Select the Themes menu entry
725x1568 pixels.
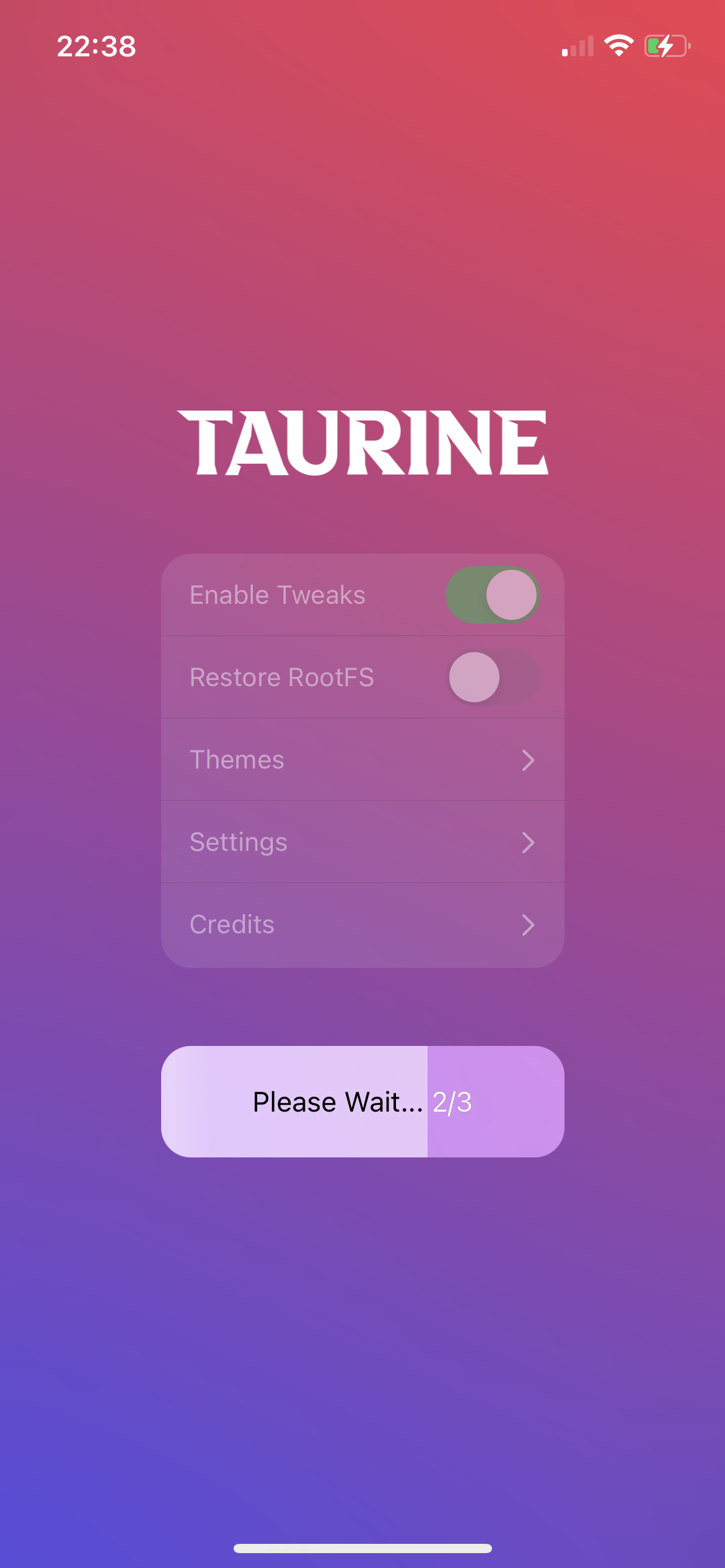pos(237,759)
